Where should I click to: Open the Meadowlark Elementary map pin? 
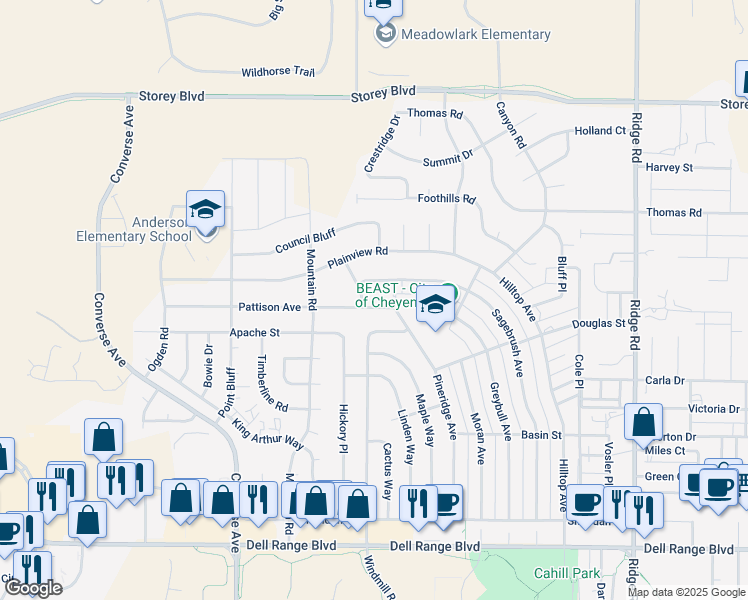tap(384, 8)
